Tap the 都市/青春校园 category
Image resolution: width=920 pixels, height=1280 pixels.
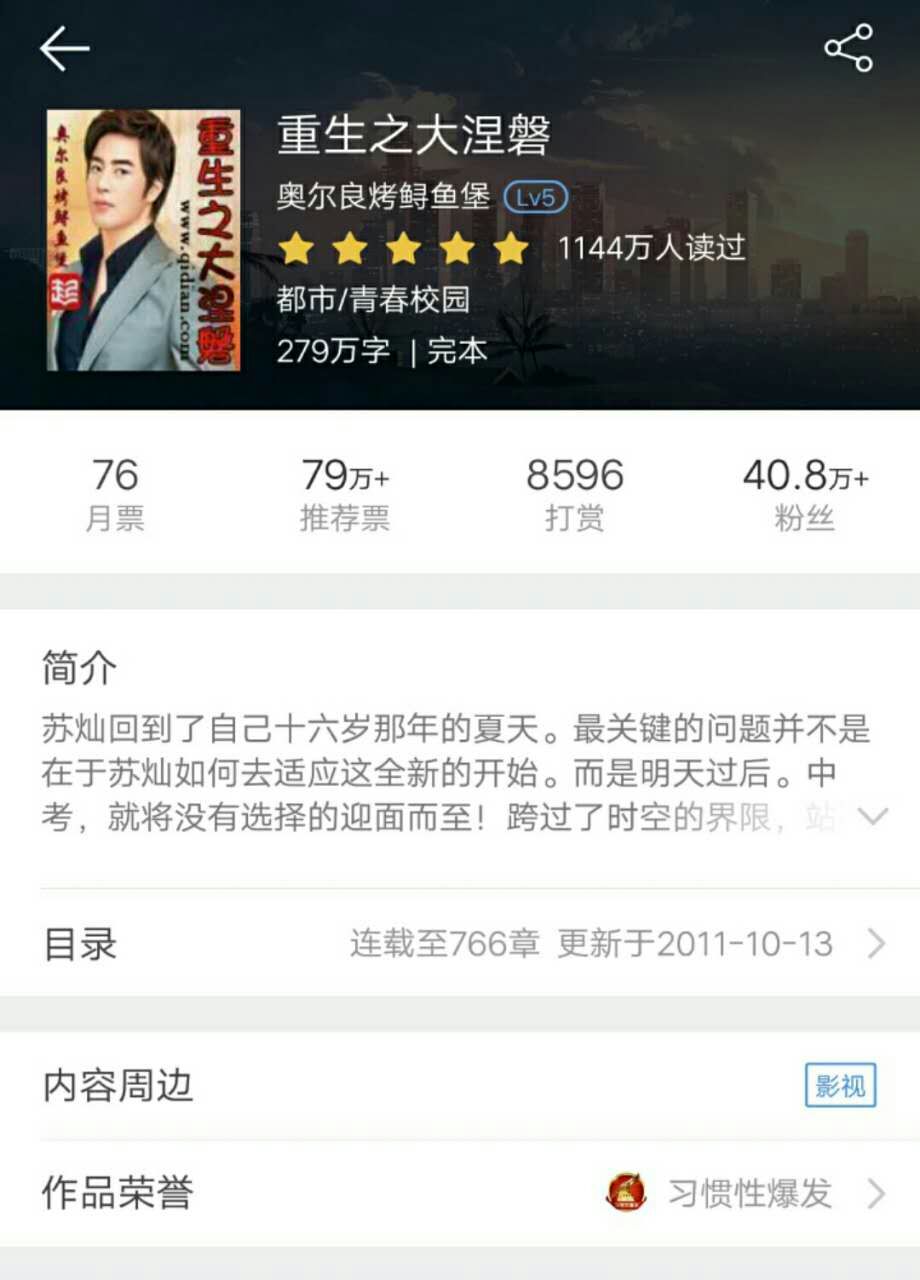373,299
